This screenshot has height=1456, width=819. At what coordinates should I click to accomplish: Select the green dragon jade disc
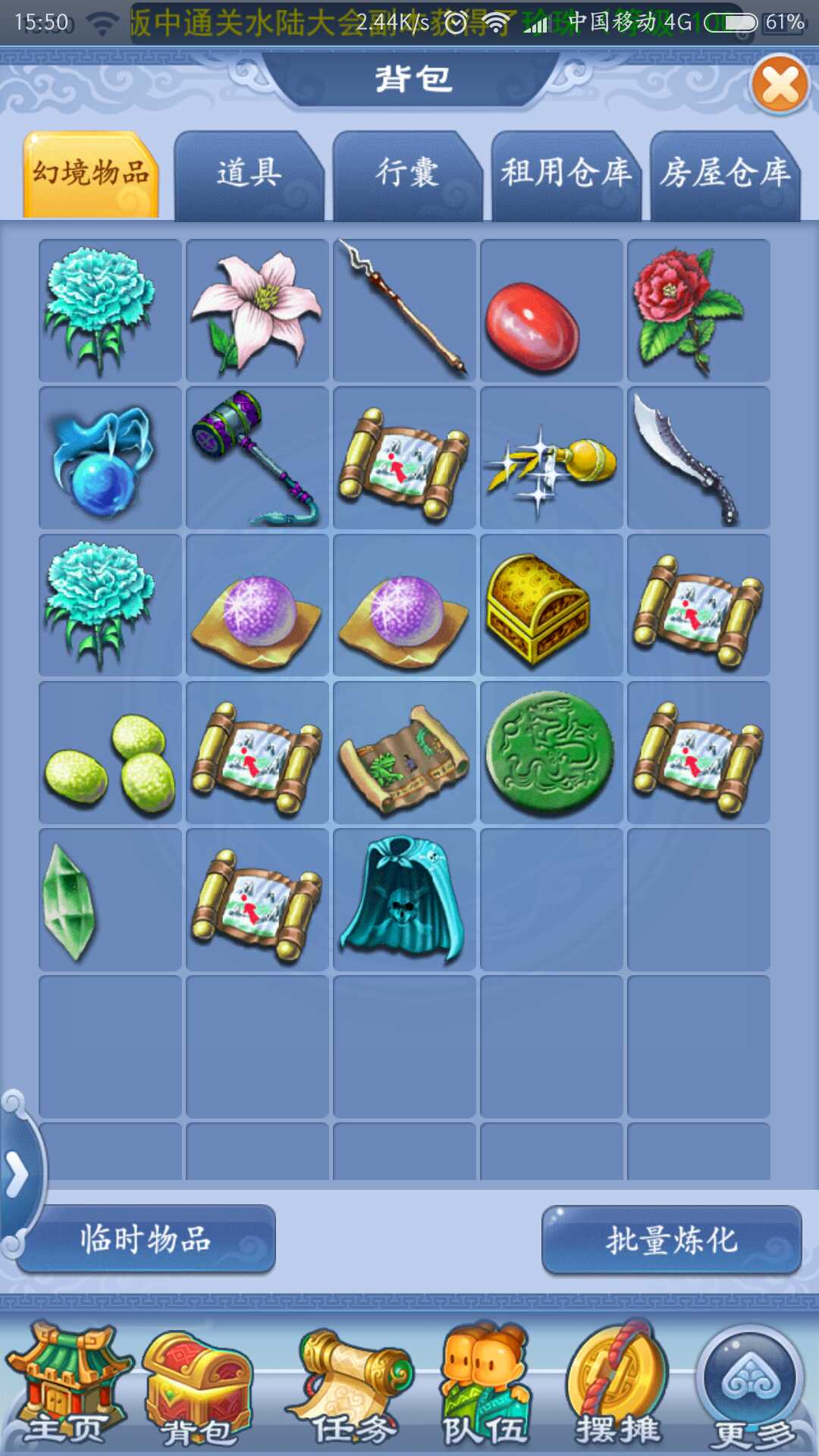click(551, 752)
